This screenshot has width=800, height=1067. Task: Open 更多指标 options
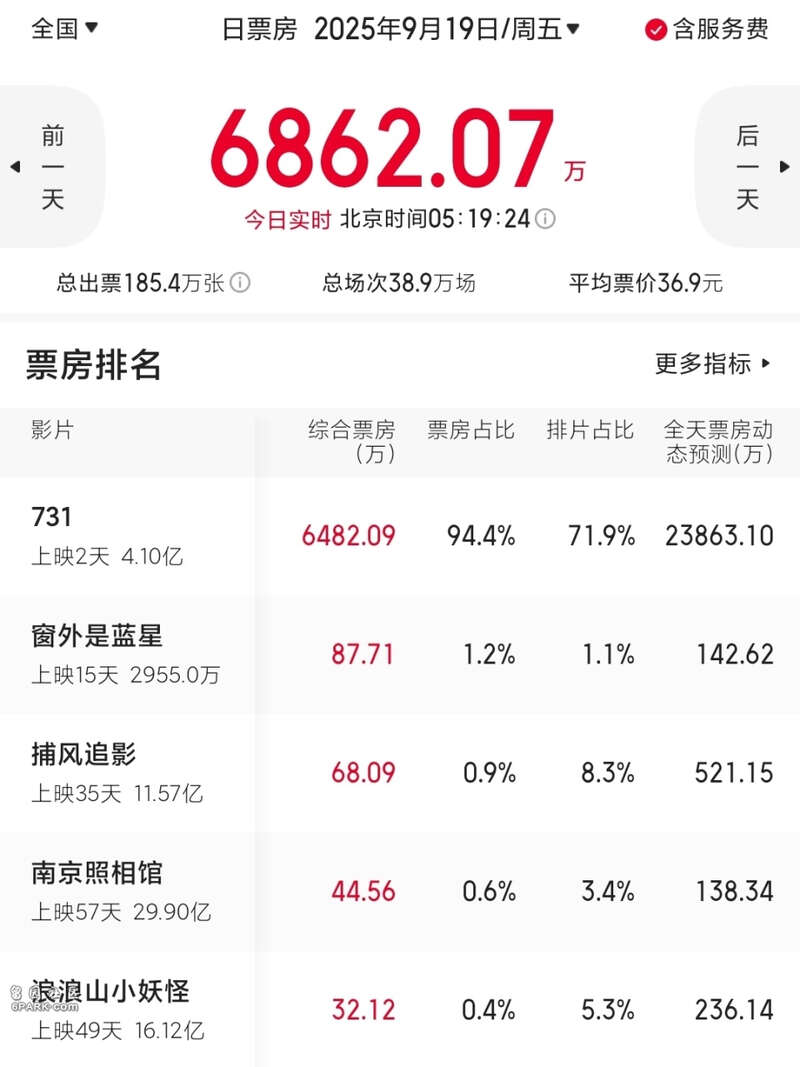pos(713,364)
